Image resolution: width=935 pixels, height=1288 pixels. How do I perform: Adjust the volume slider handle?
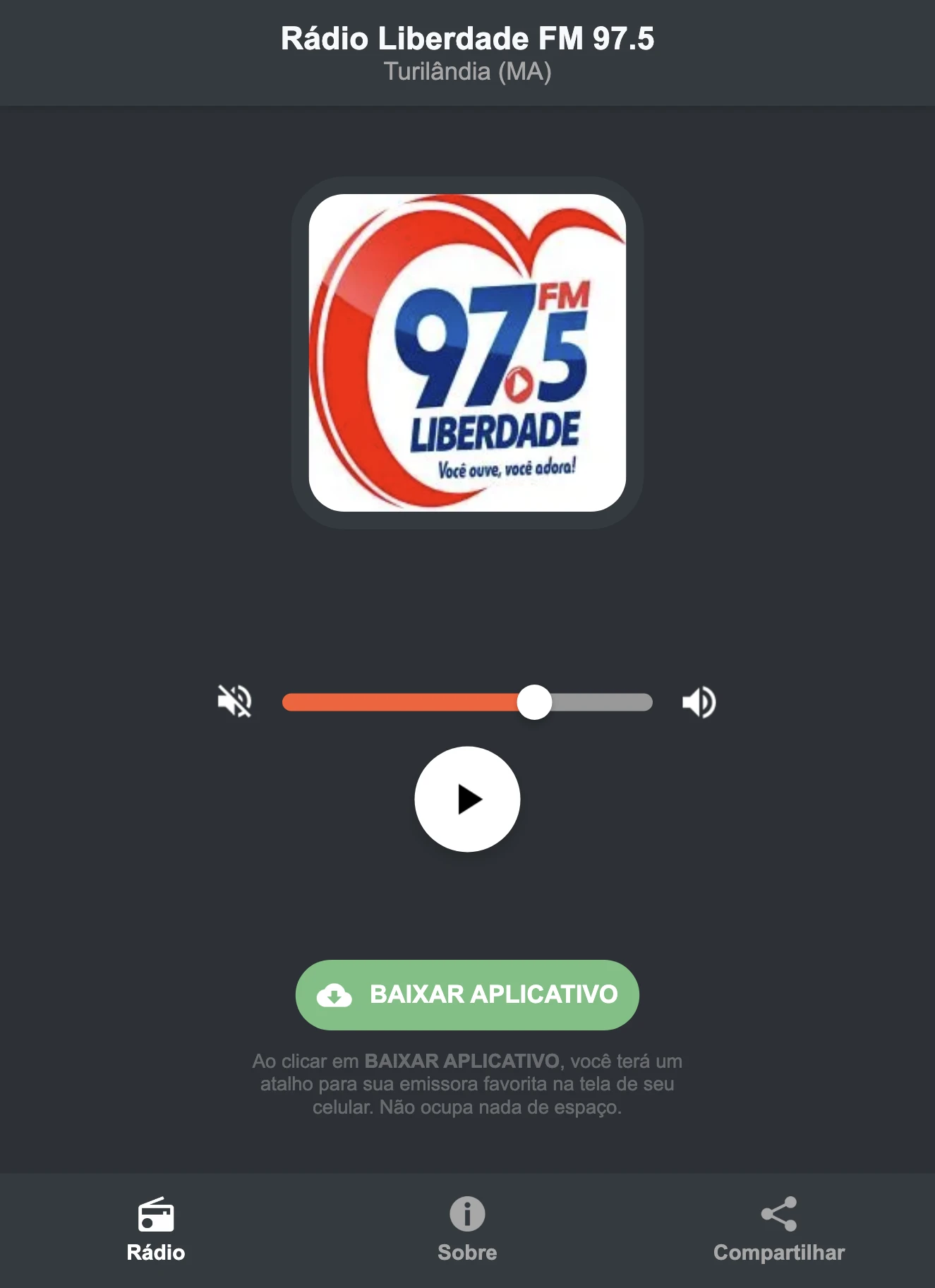pos(536,701)
